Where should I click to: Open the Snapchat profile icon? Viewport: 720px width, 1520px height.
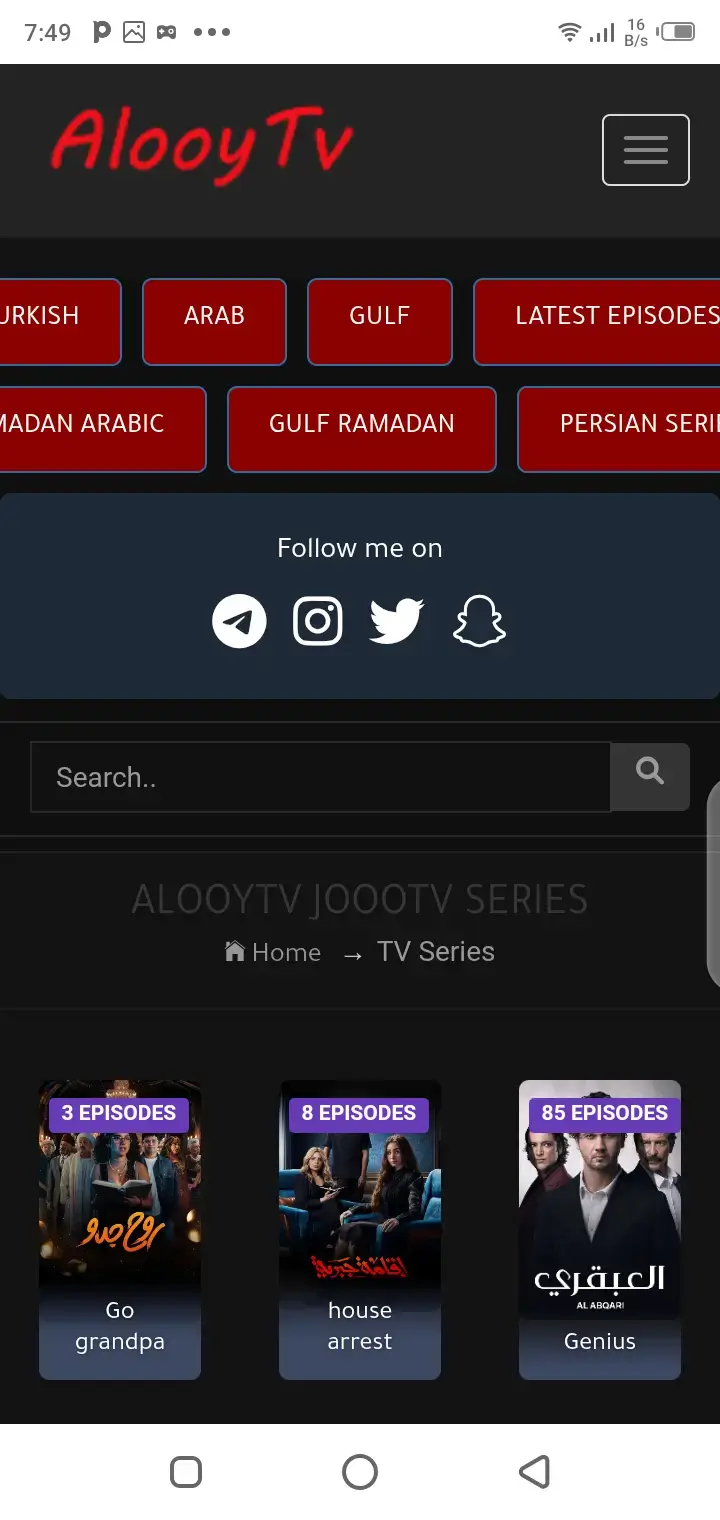(479, 621)
